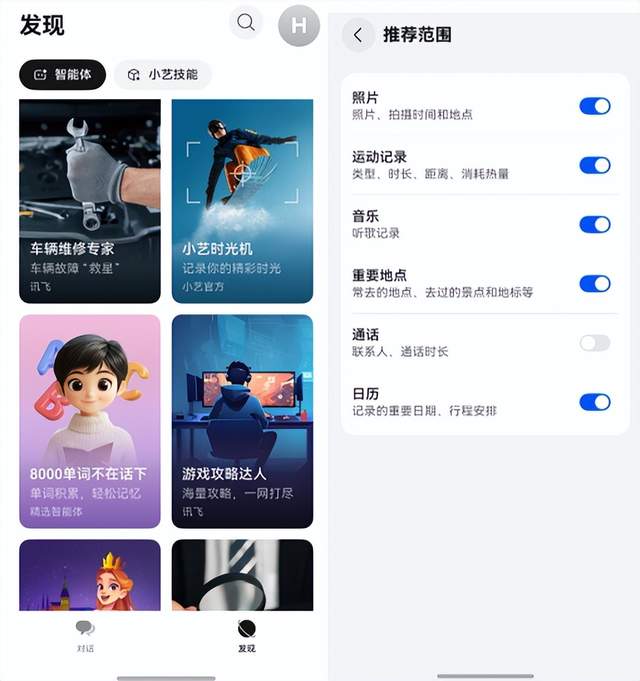Go back from 推荐范围
This screenshot has height=681, width=640.
point(358,35)
